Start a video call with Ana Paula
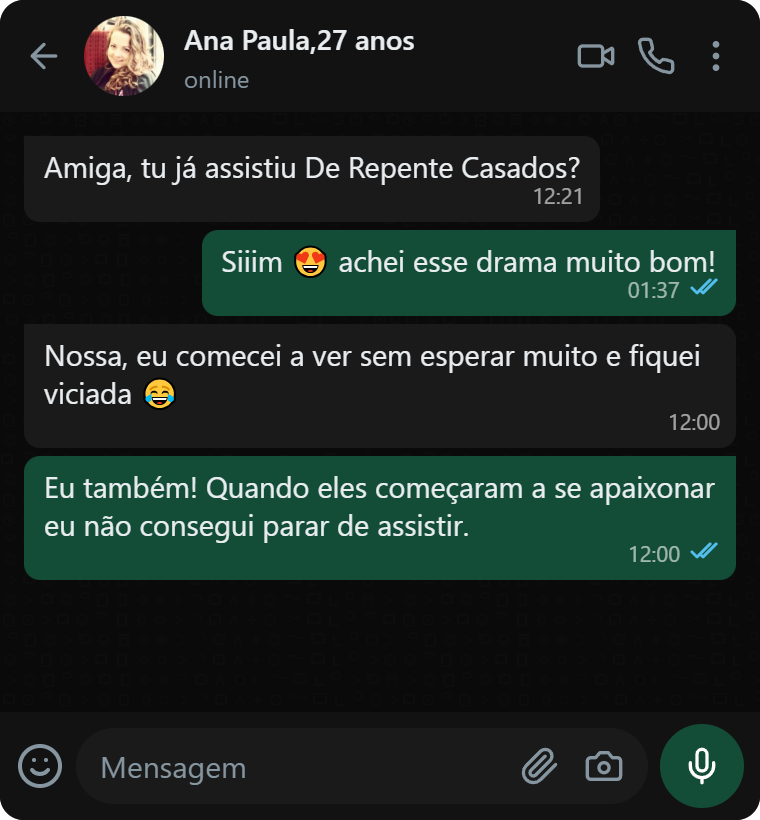Image resolution: width=760 pixels, height=820 pixels. pyautogui.click(x=596, y=56)
